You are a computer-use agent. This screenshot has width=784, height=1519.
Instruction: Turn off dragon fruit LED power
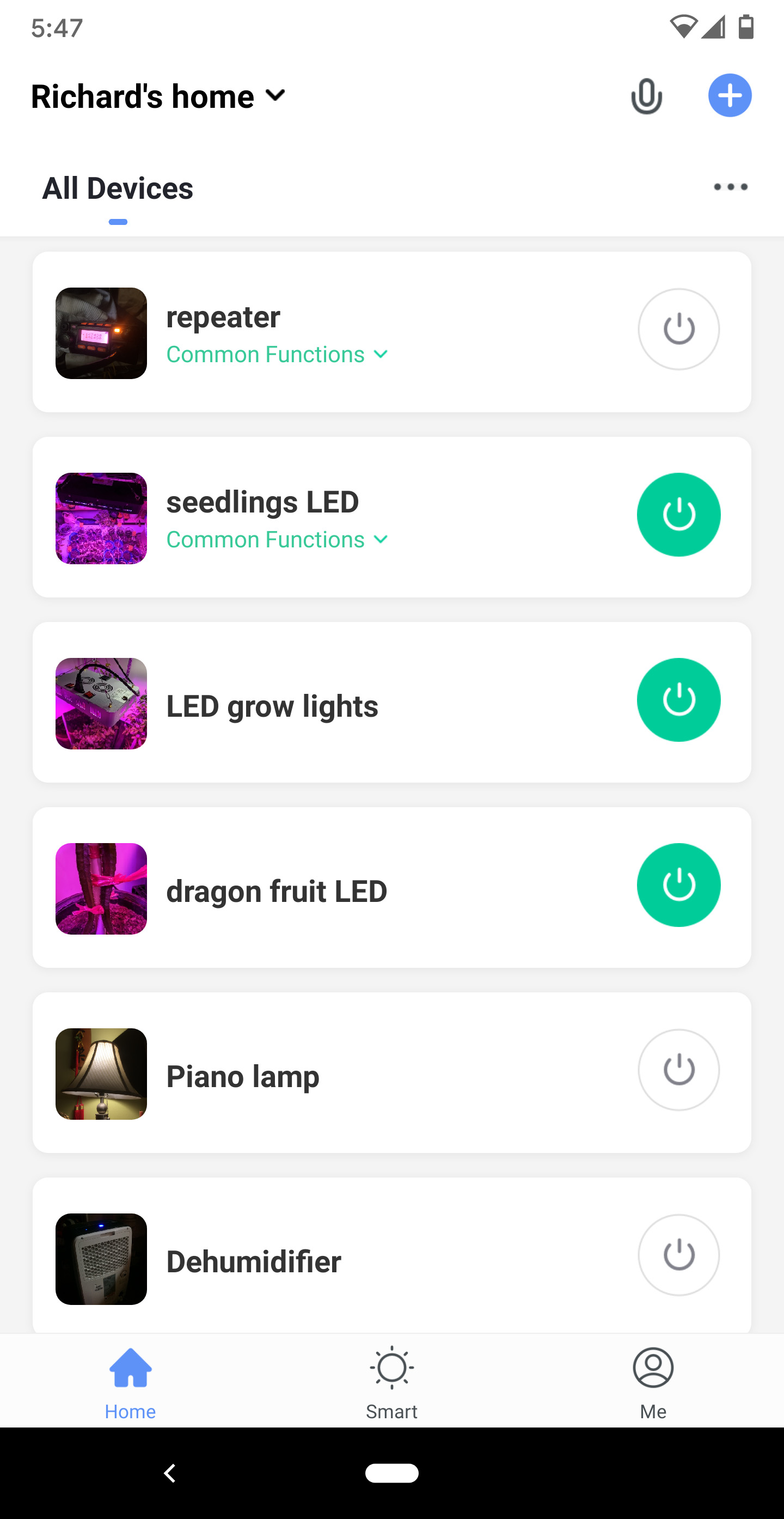678,885
